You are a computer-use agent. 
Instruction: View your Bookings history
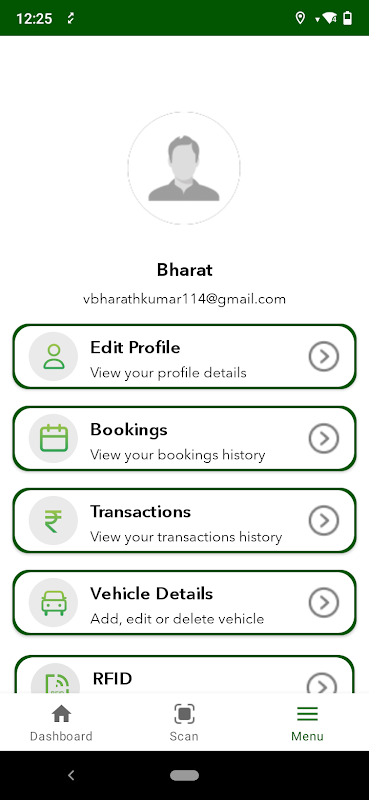[184, 439]
